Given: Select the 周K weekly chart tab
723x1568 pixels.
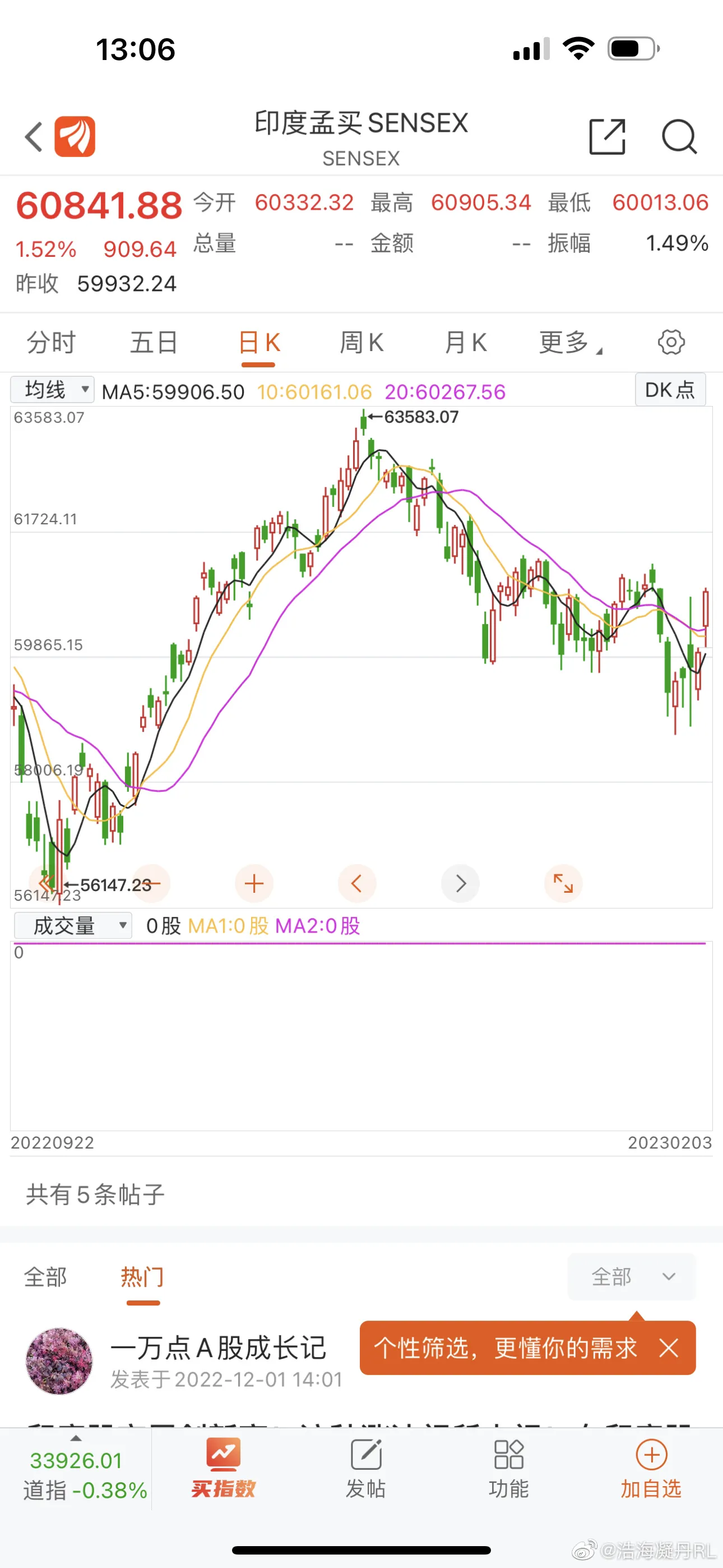Looking at the screenshot, I should [x=361, y=343].
